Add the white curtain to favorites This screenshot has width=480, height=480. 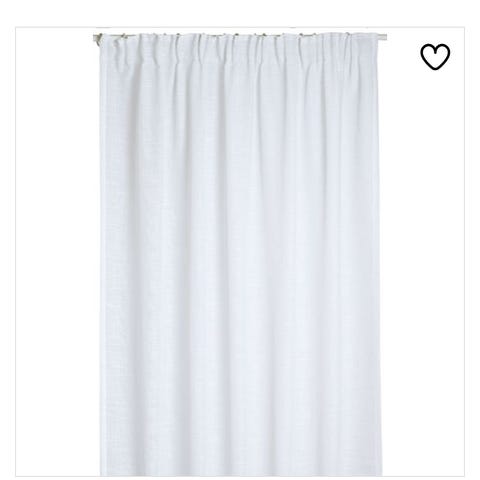click(435, 57)
